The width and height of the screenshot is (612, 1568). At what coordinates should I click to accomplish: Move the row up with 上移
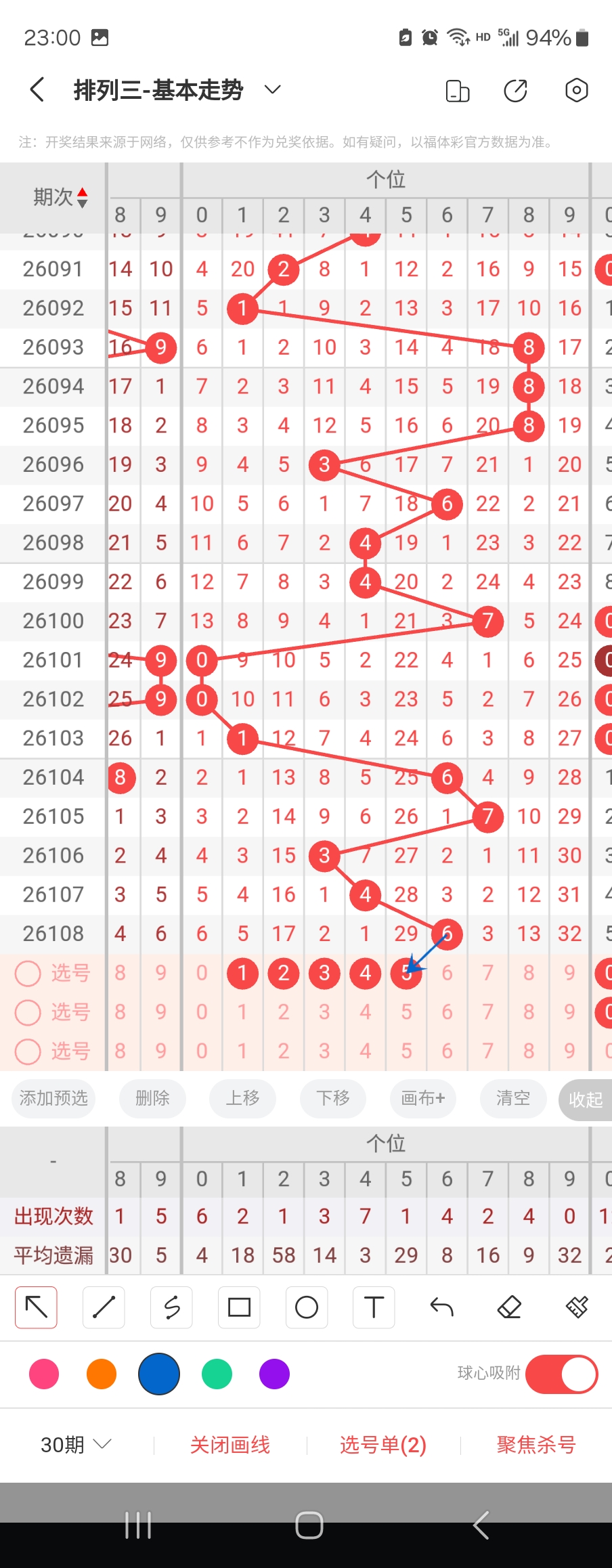tap(242, 1097)
